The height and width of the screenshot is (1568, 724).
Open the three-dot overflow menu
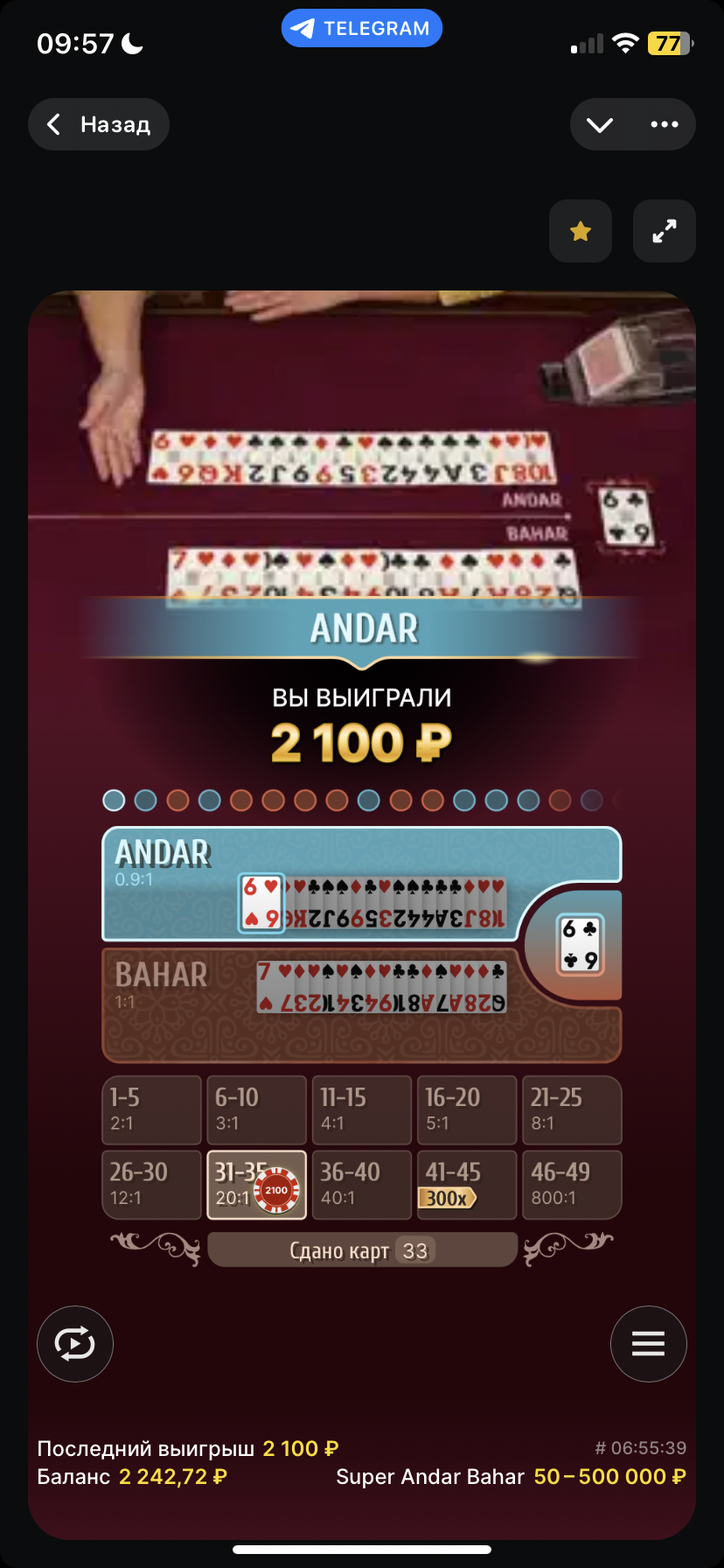[665, 124]
